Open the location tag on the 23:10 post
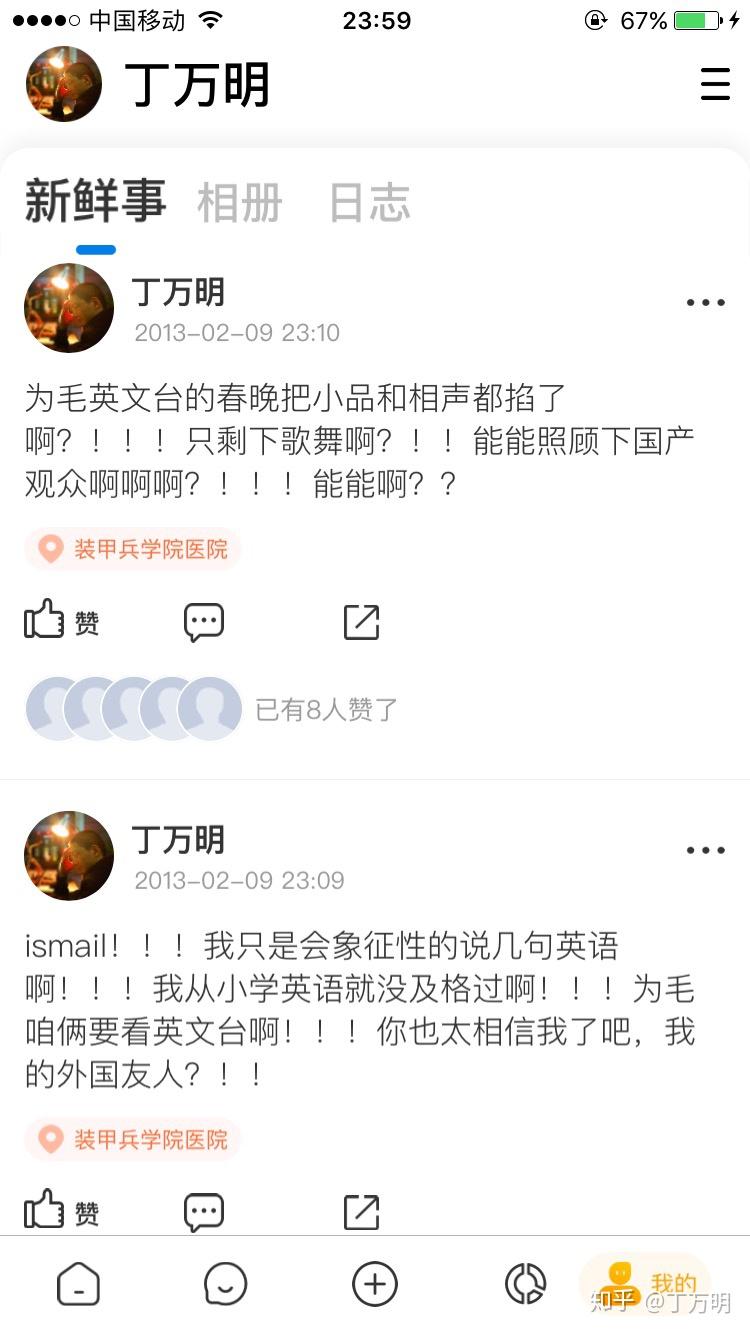This screenshot has height=1334, width=750. point(134,549)
